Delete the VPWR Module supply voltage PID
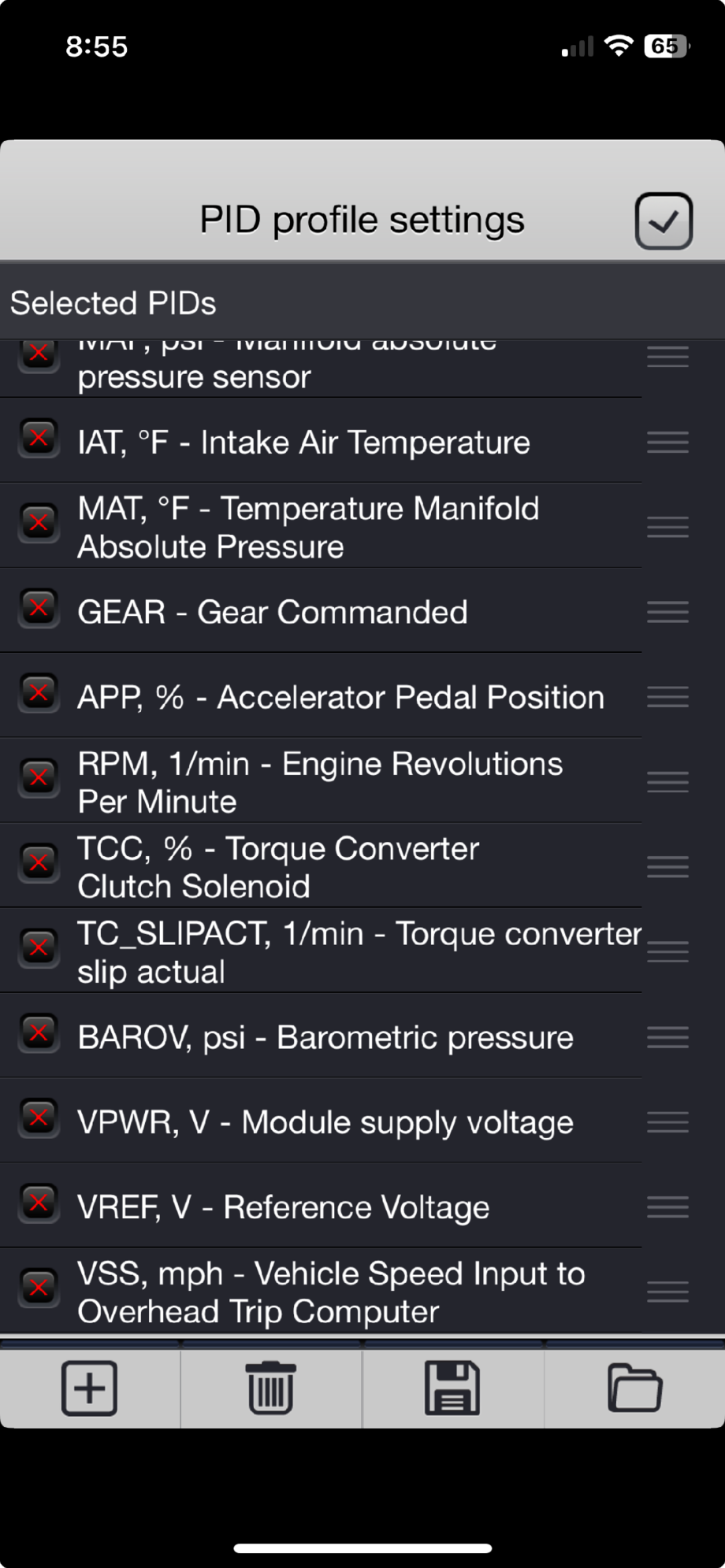The height and width of the screenshot is (1568, 725). (39, 1118)
